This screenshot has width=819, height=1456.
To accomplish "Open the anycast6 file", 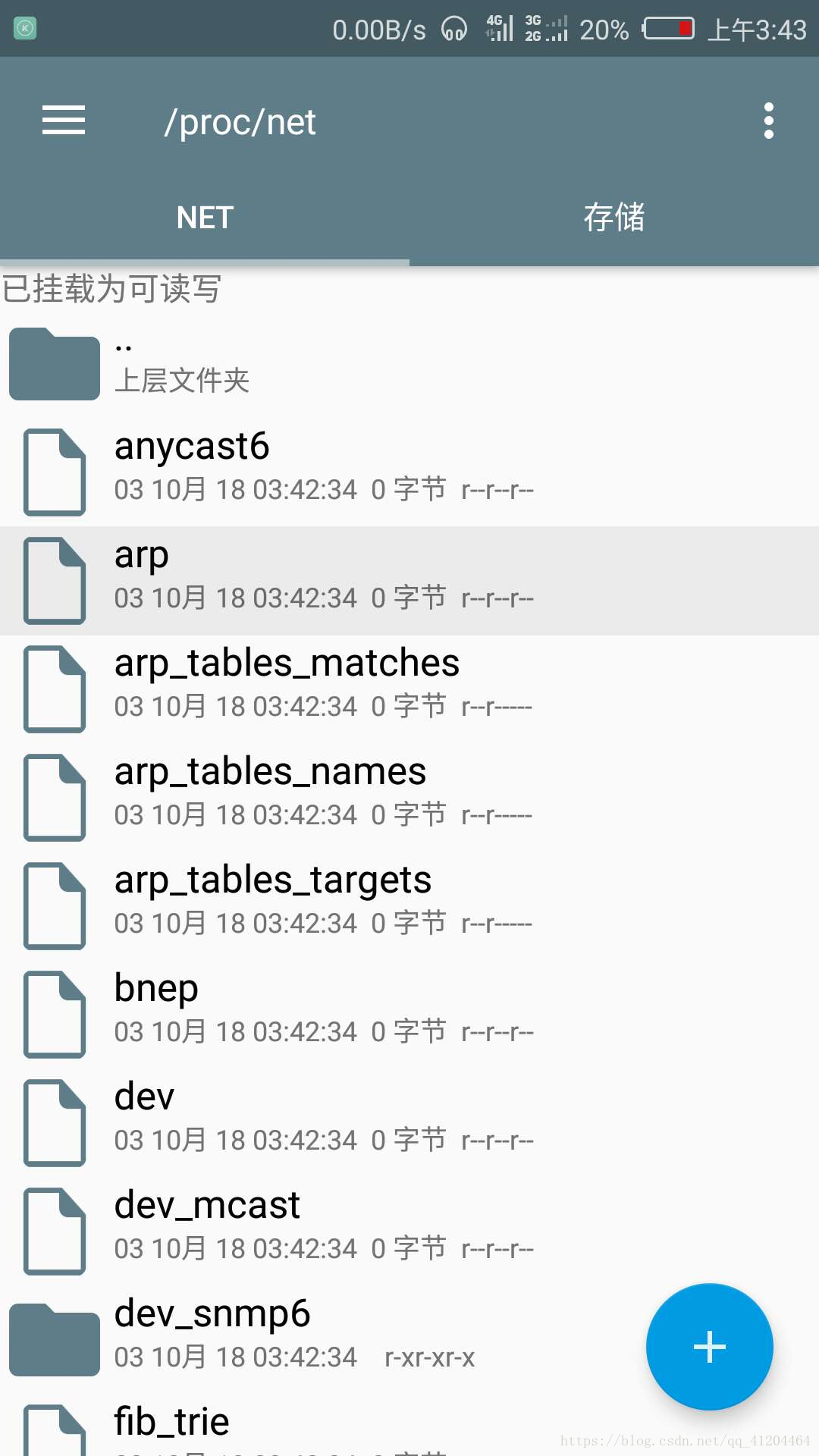I will (303, 472).
